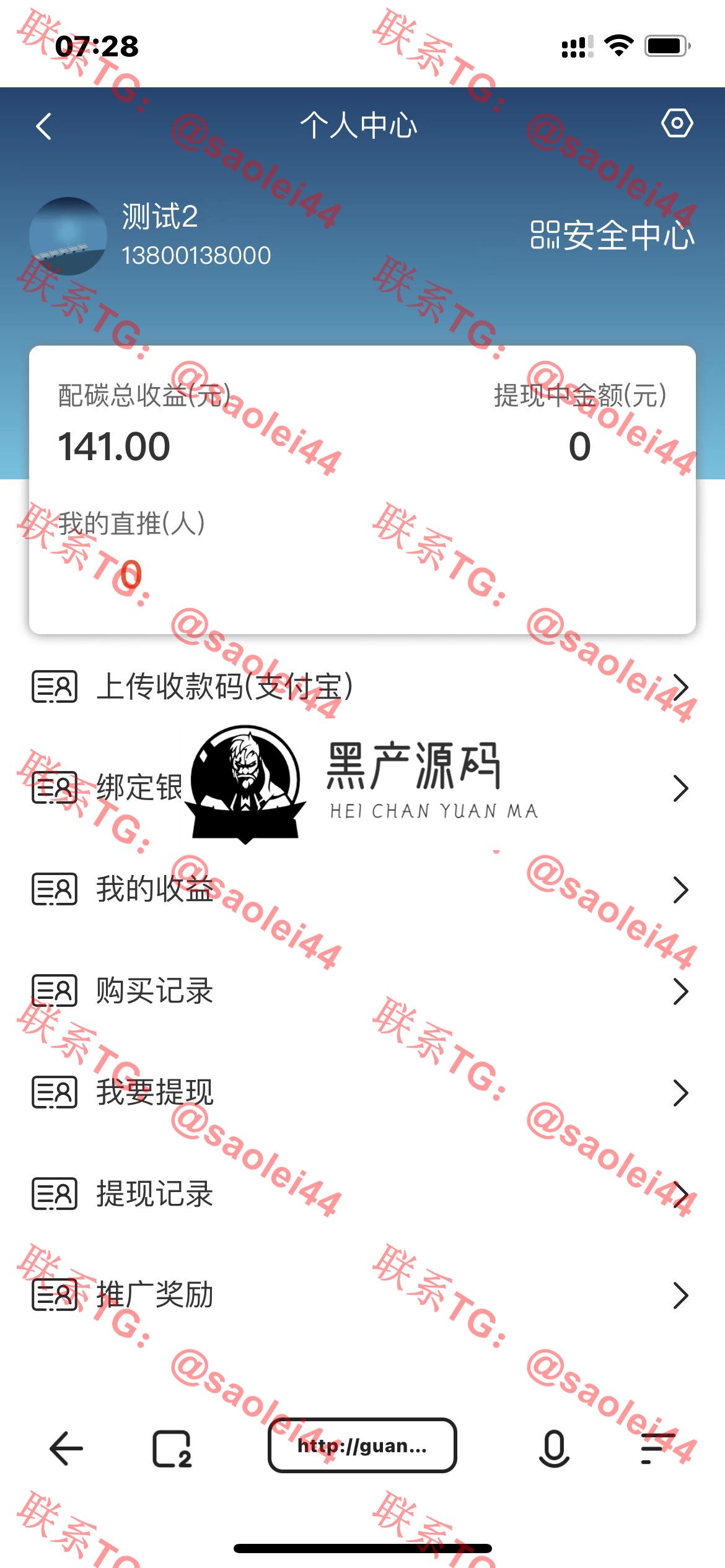Tap the browser URL address field
Image resolution: width=725 pixels, height=1568 pixels.
tap(362, 1446)
